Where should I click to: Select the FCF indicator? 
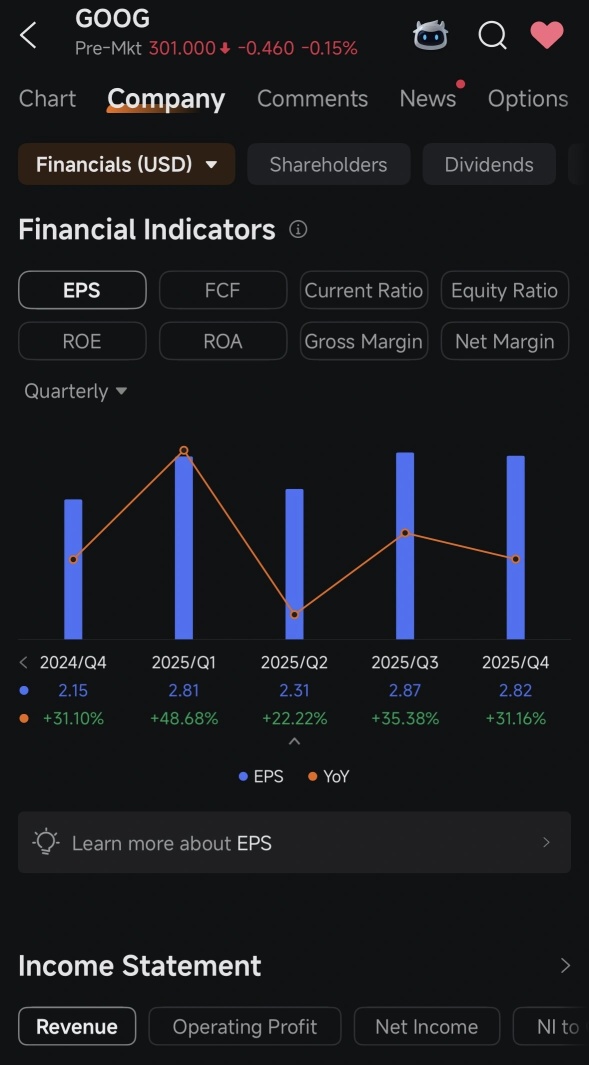click(223, 290)
